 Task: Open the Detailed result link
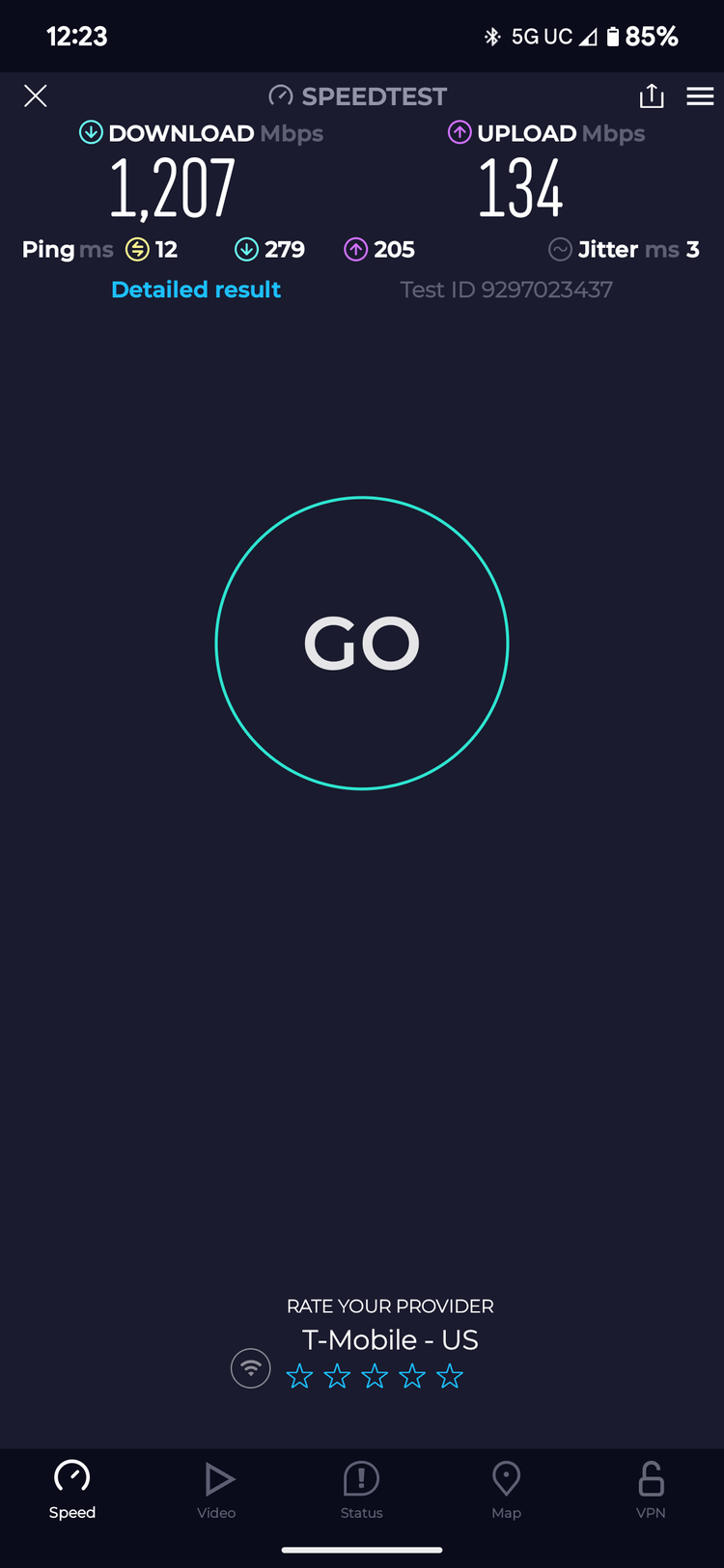click(196, 289)
